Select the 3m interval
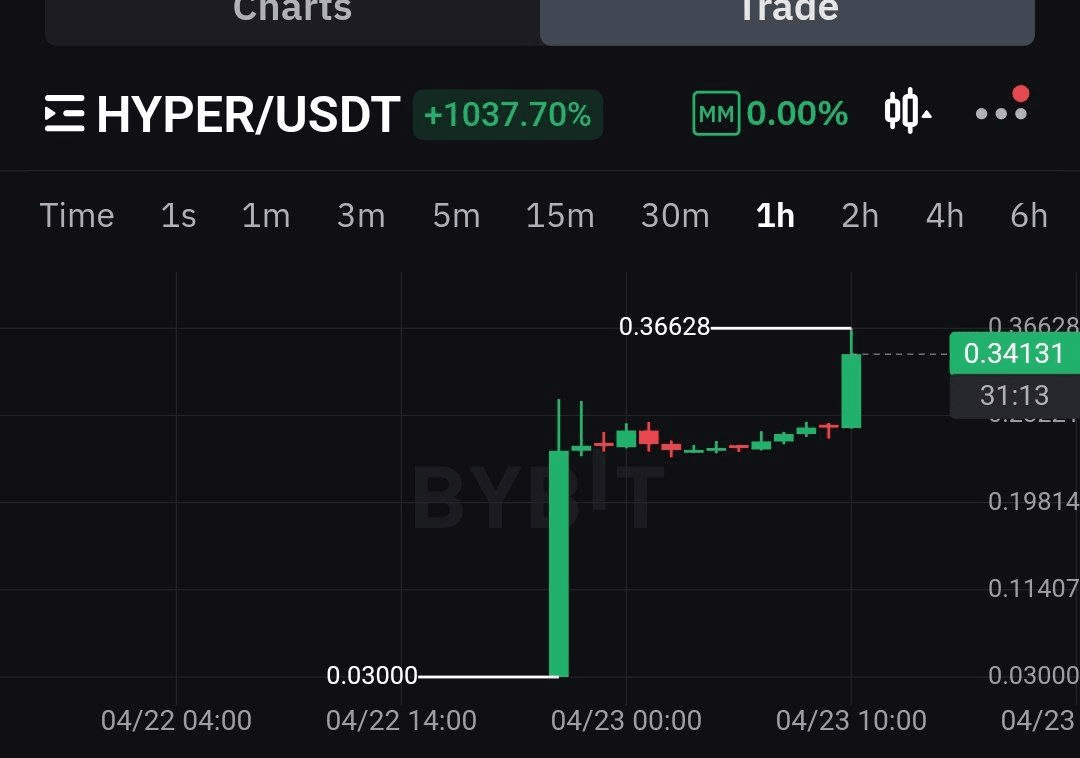This screenshot has height=758, width=1080. tap(361, 216)
